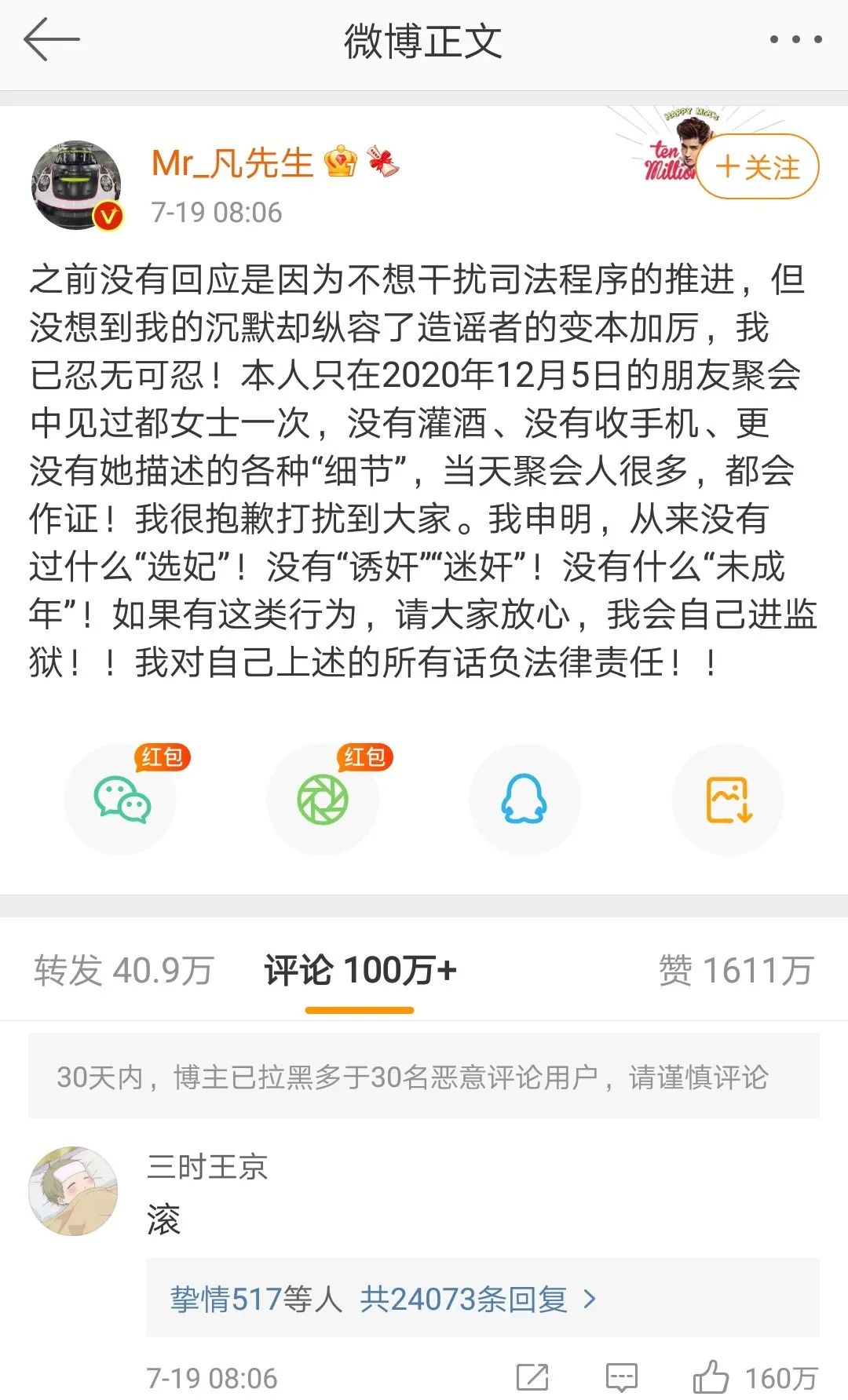The width and height of the screenshot is (848, 1400).
Task: Open 三时王京's avatar
Action: click(74, 1190)
